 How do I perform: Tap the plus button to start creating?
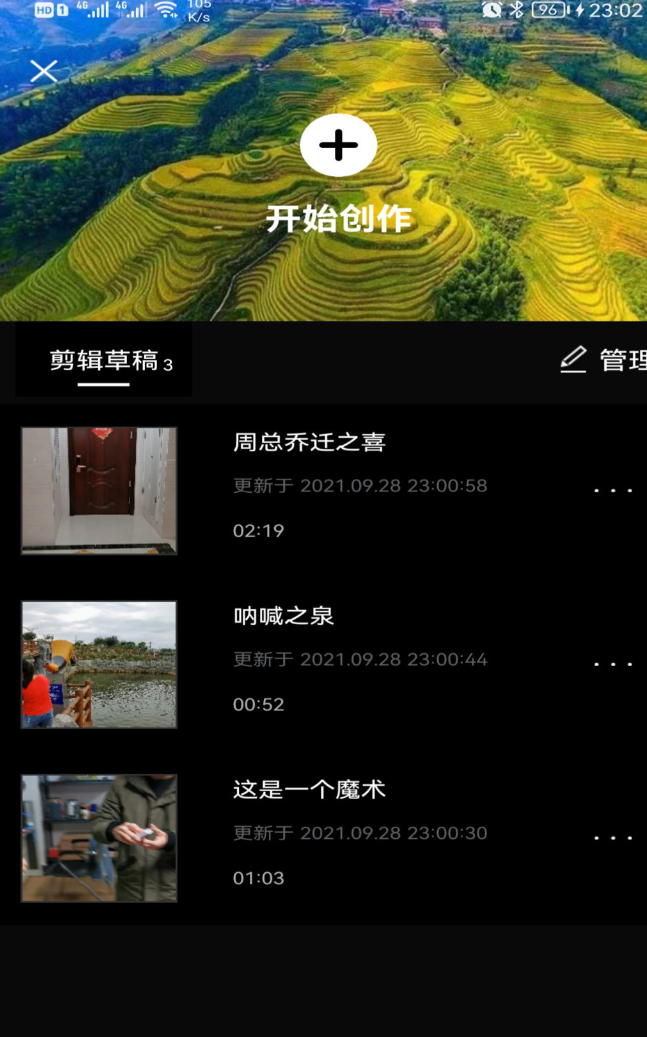338,146
